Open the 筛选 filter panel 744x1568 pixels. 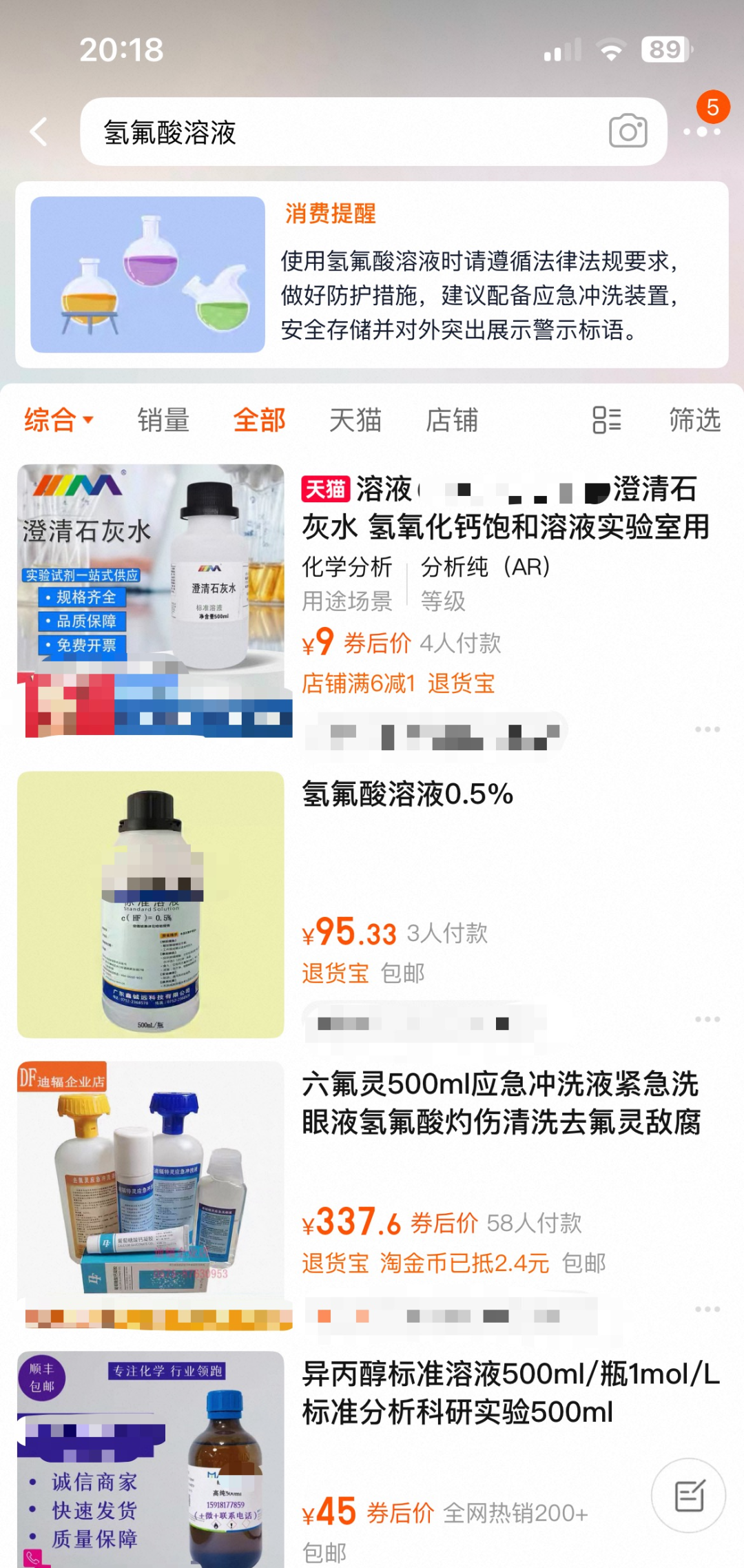694,420
